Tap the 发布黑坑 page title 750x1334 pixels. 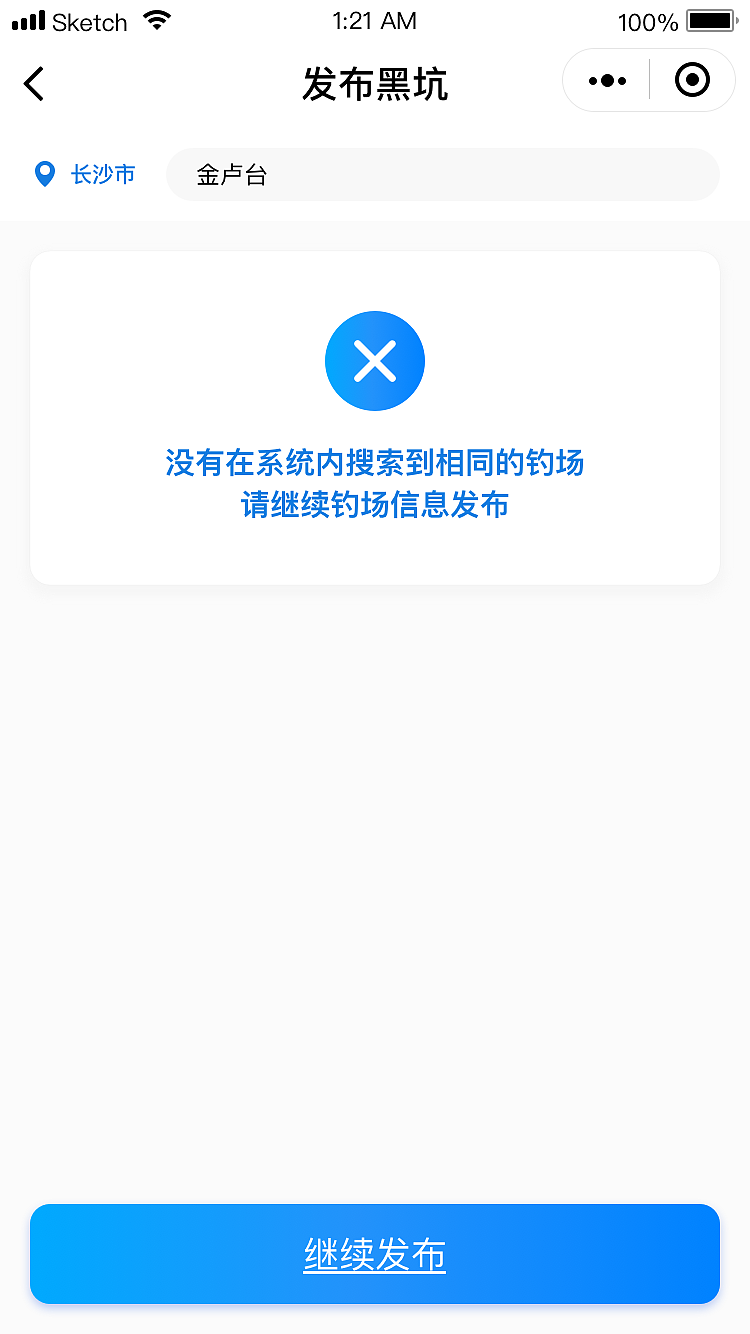[375, 86]
